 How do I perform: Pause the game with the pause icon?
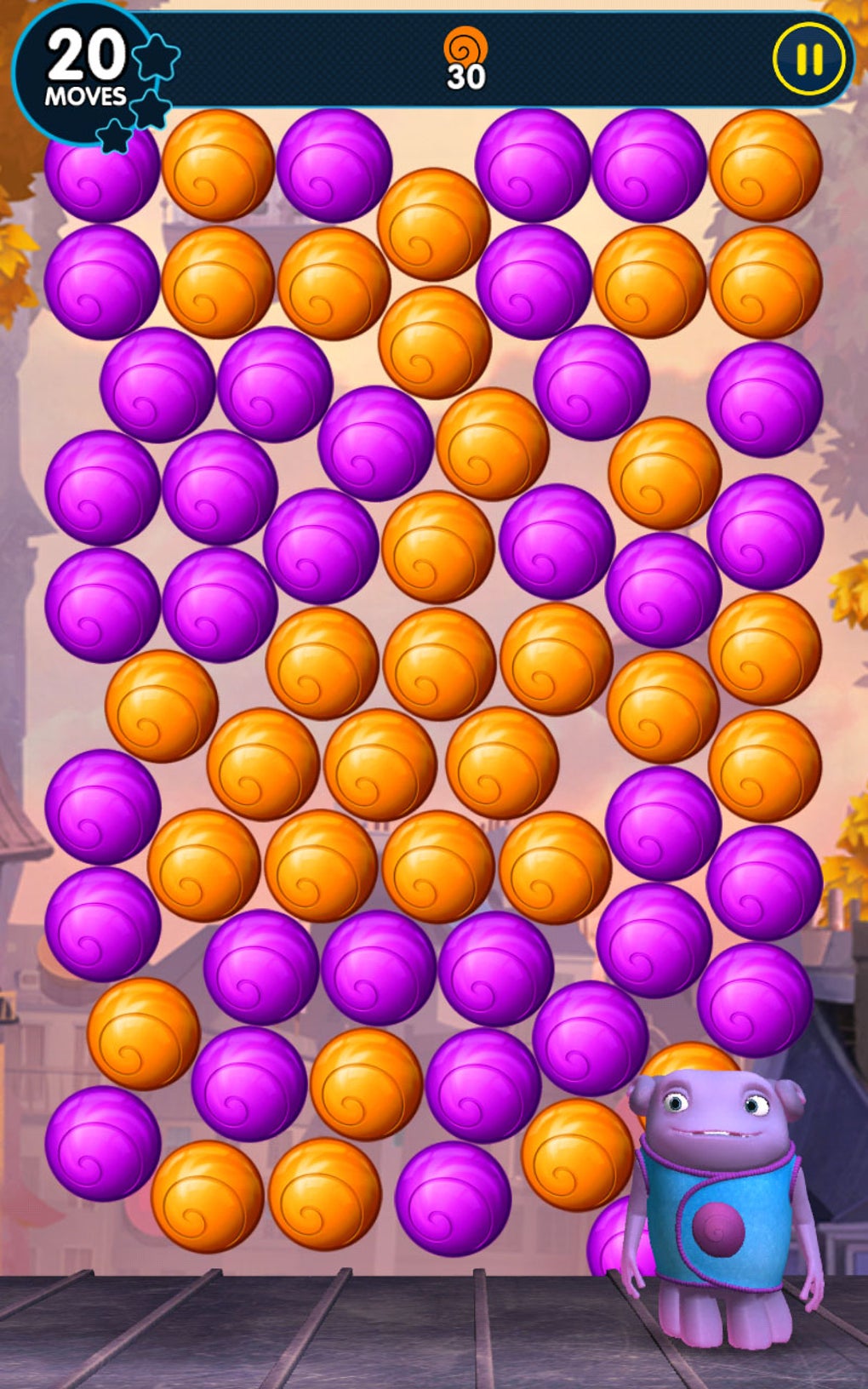coord(807,60)
